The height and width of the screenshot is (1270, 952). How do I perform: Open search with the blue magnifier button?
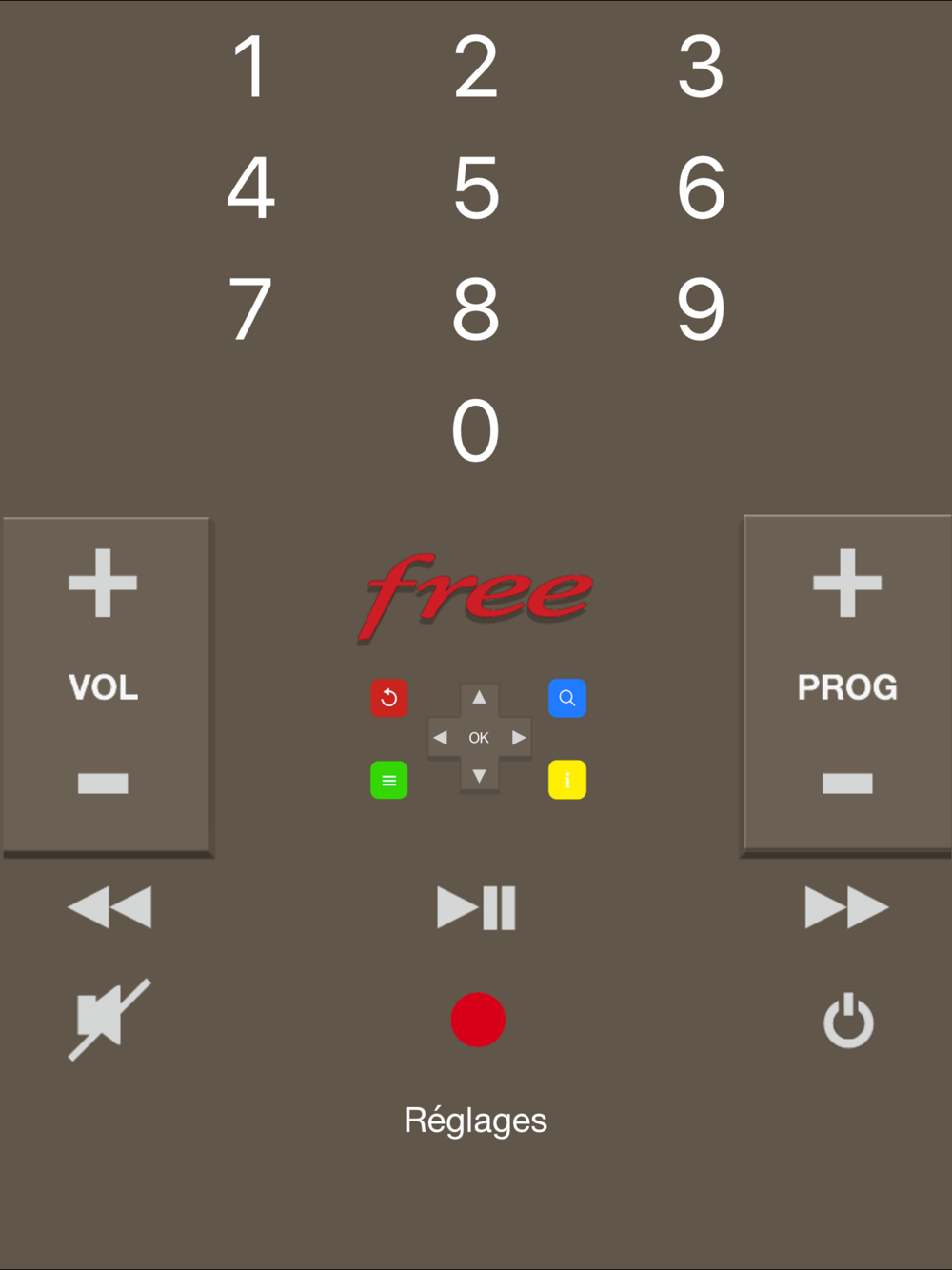click(x=567, y=698)
